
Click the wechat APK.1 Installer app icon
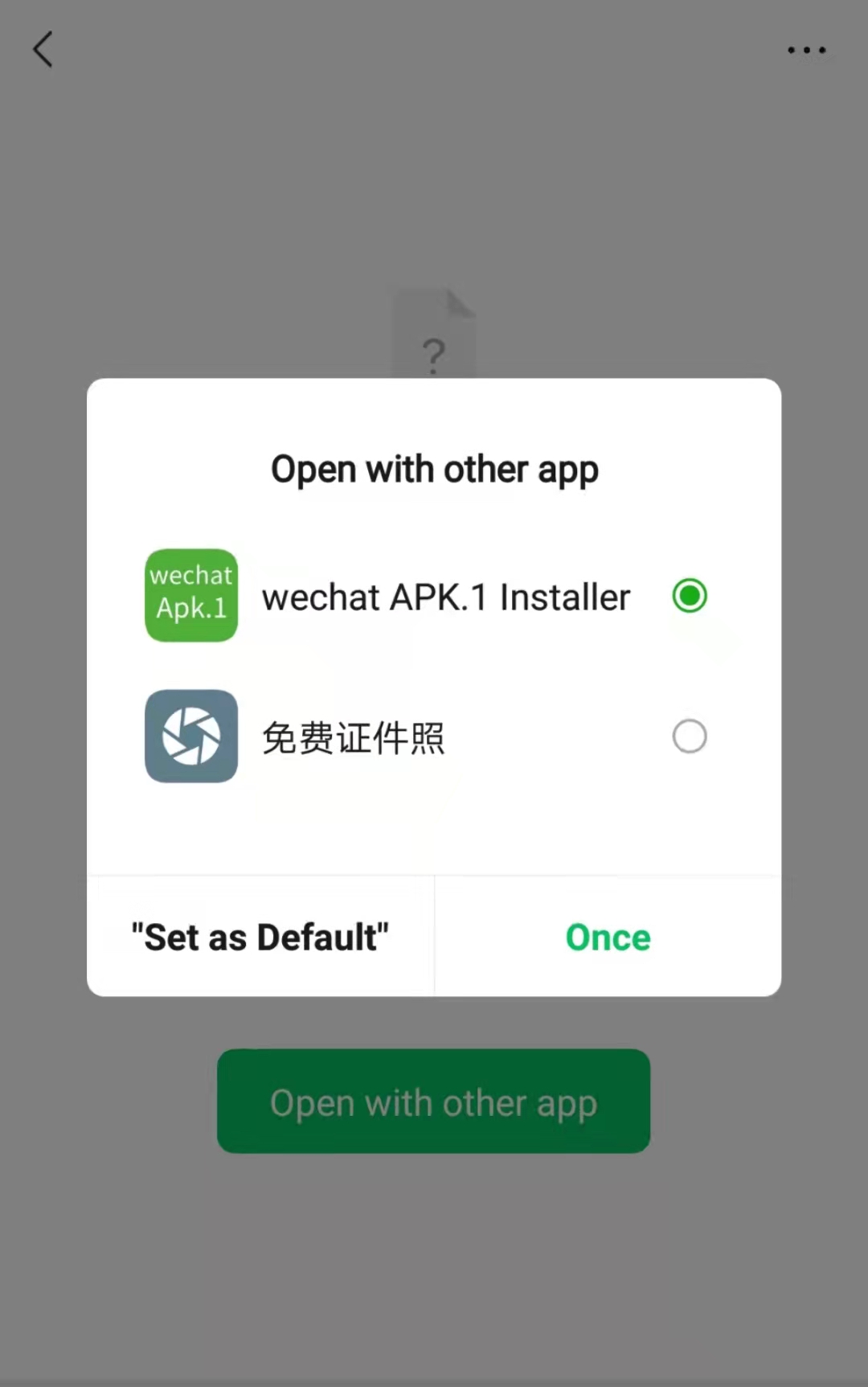pyautogui.click(x=190, y=595)
